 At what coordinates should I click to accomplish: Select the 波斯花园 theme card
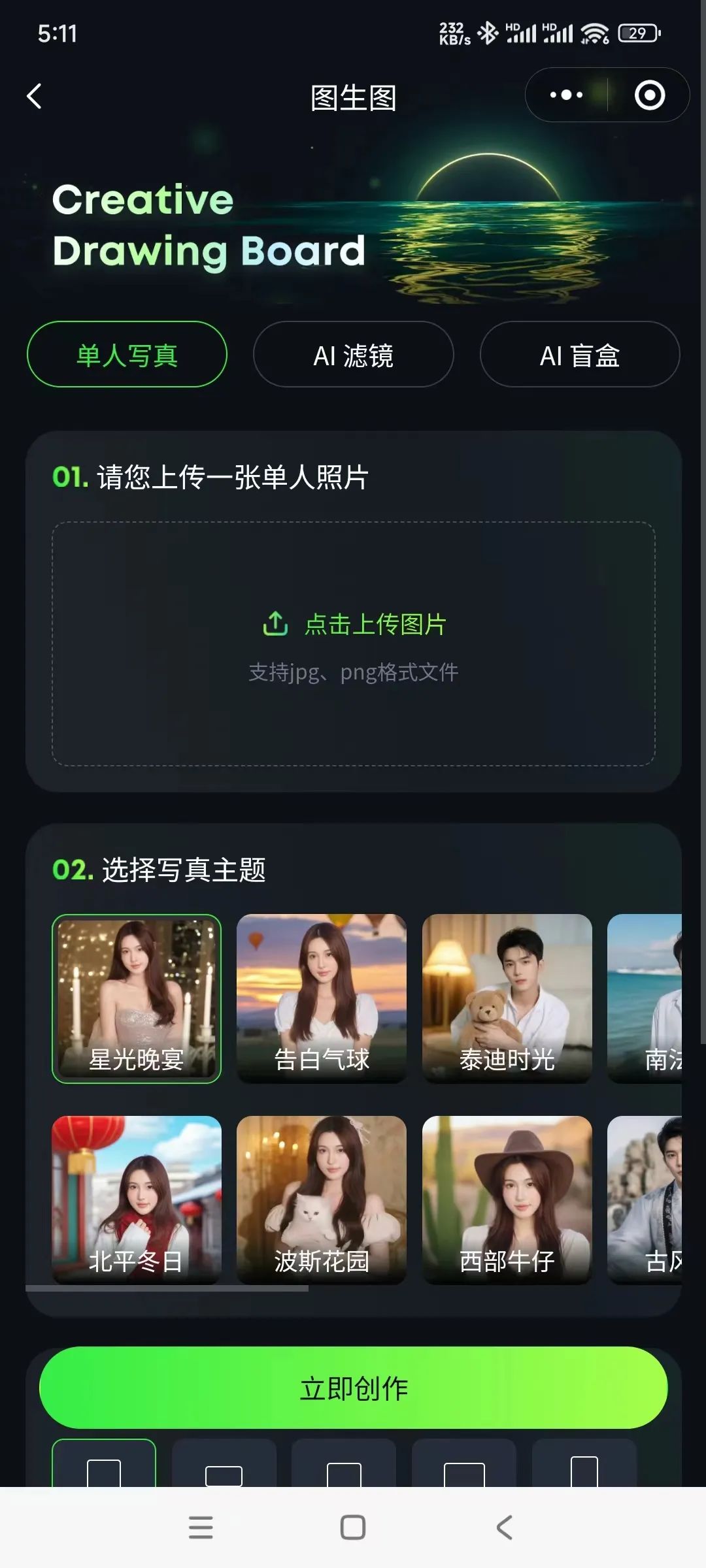coord(322,1200)
